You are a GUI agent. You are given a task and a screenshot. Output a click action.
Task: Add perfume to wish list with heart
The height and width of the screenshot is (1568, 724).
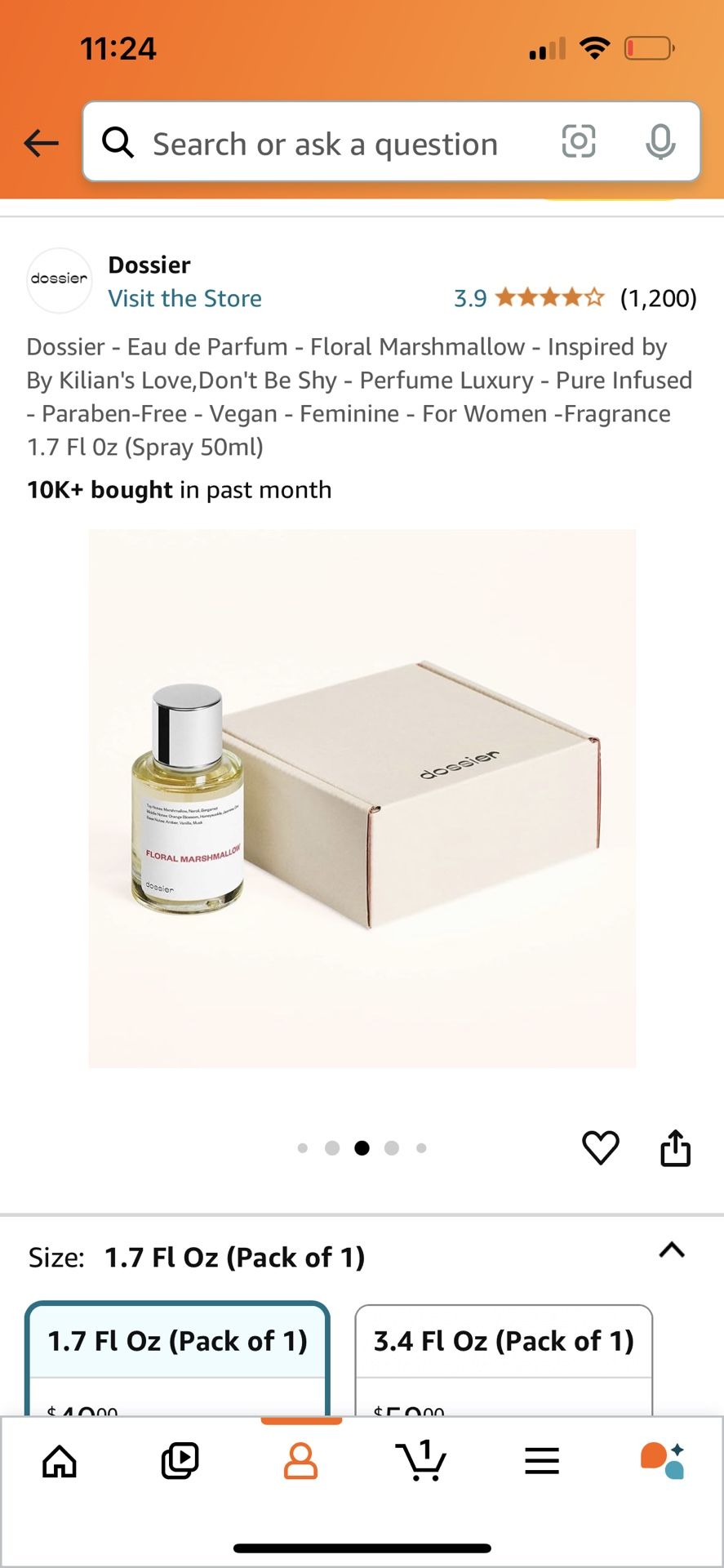coord(600,1147)
